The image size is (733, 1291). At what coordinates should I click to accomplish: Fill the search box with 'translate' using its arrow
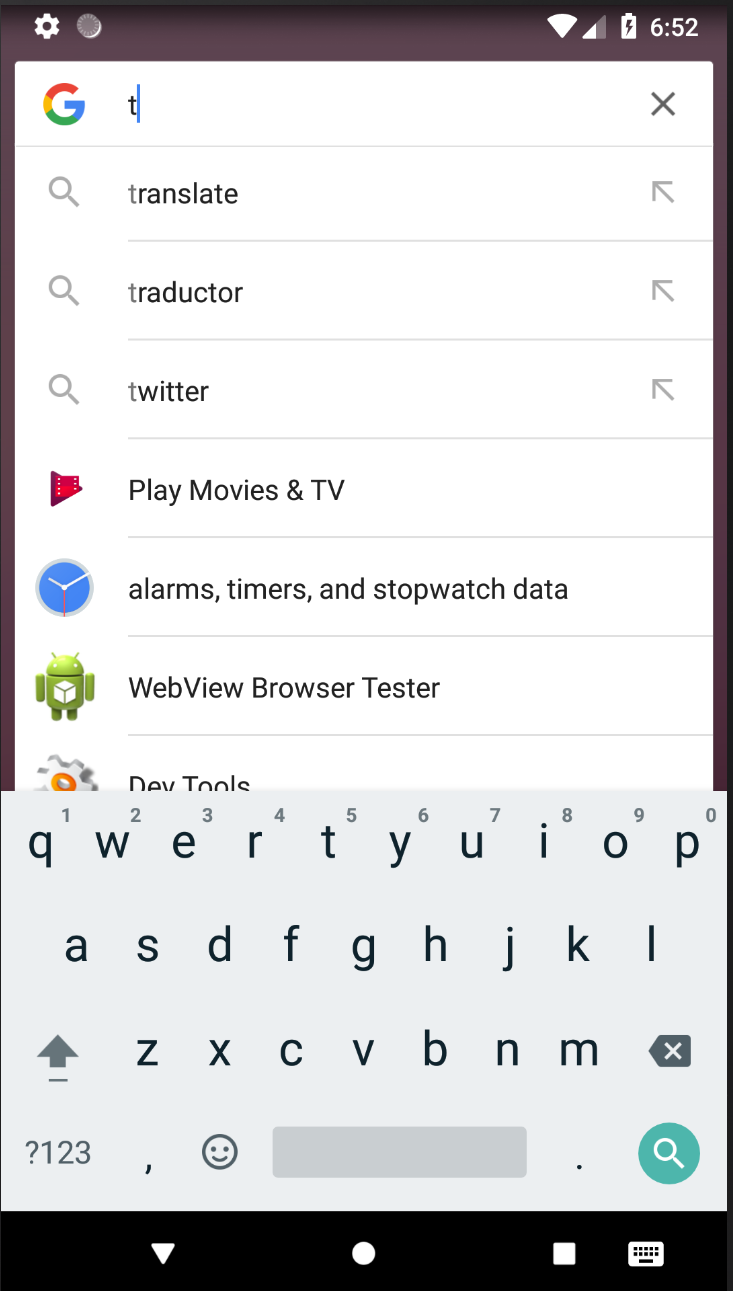663,192
